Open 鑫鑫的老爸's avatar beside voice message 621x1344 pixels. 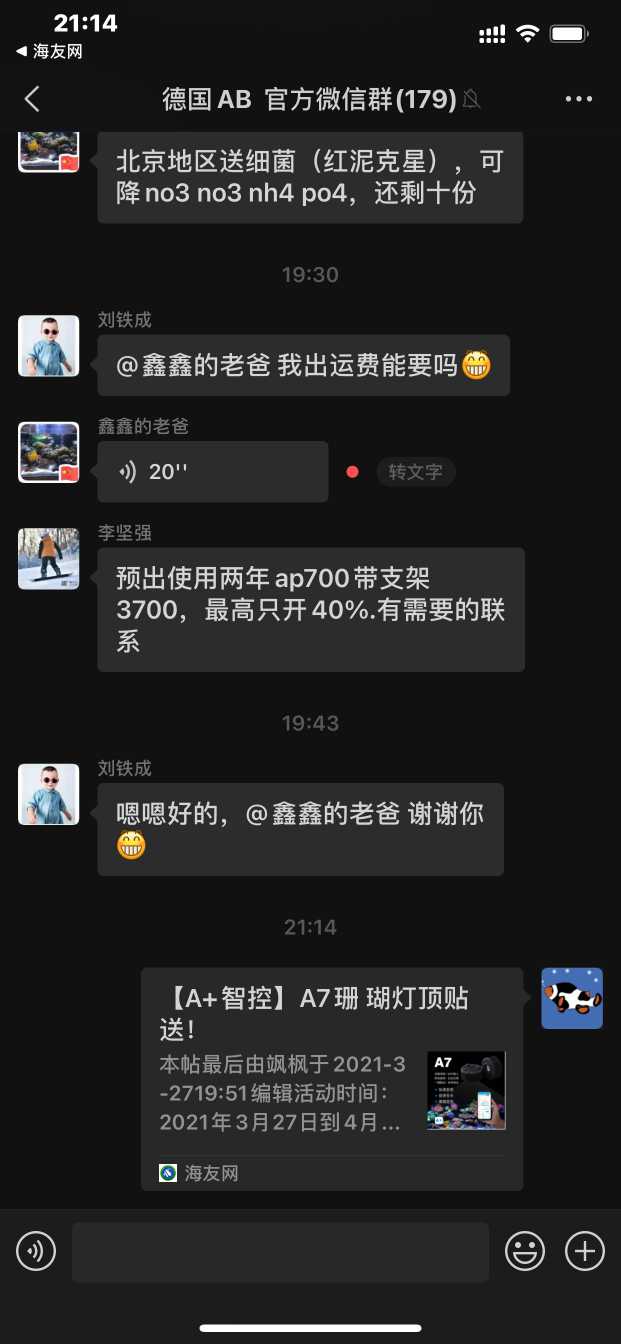(x=48, y=452)
